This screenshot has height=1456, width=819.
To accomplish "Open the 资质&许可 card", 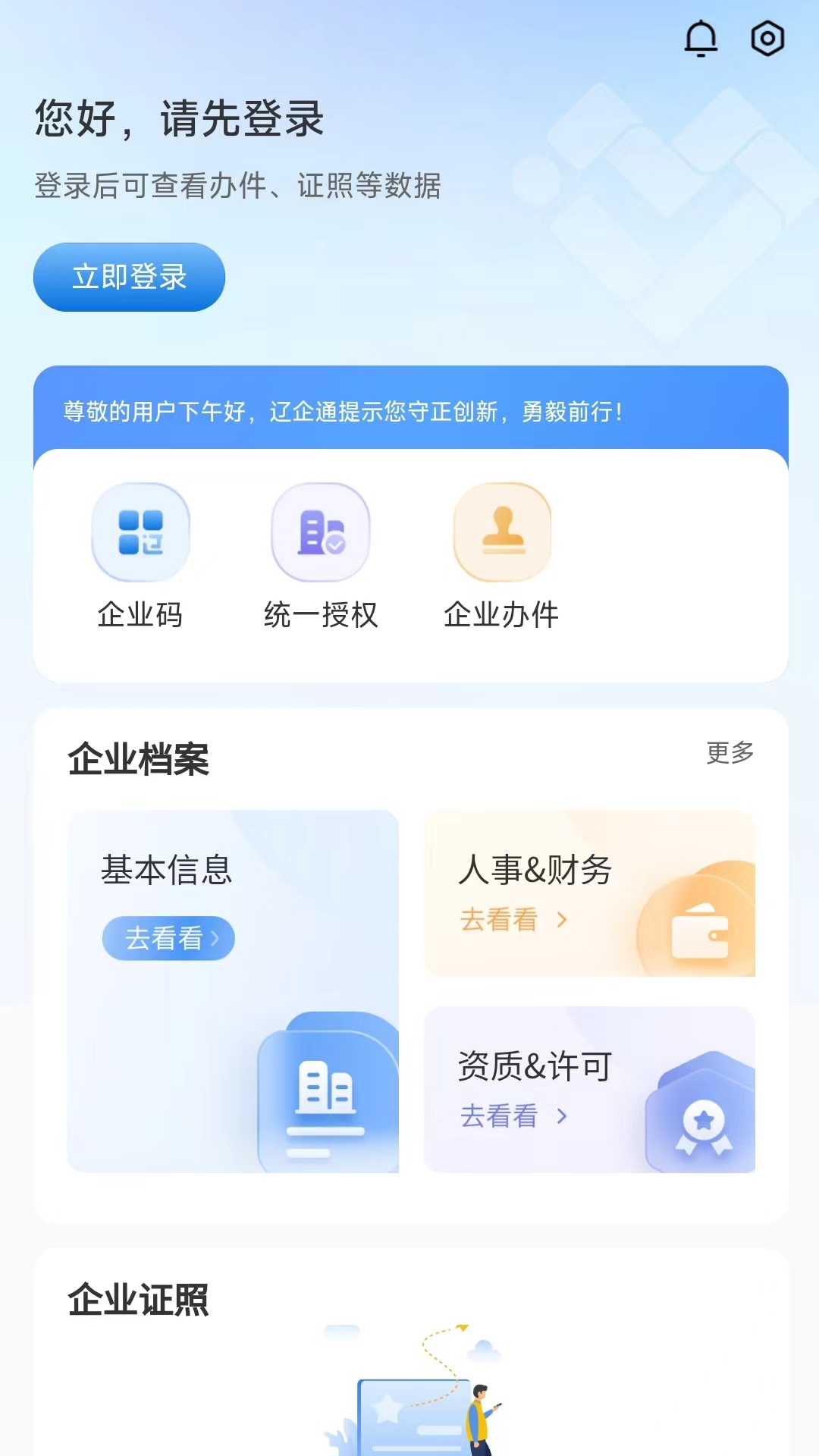I will [589, 1089].
